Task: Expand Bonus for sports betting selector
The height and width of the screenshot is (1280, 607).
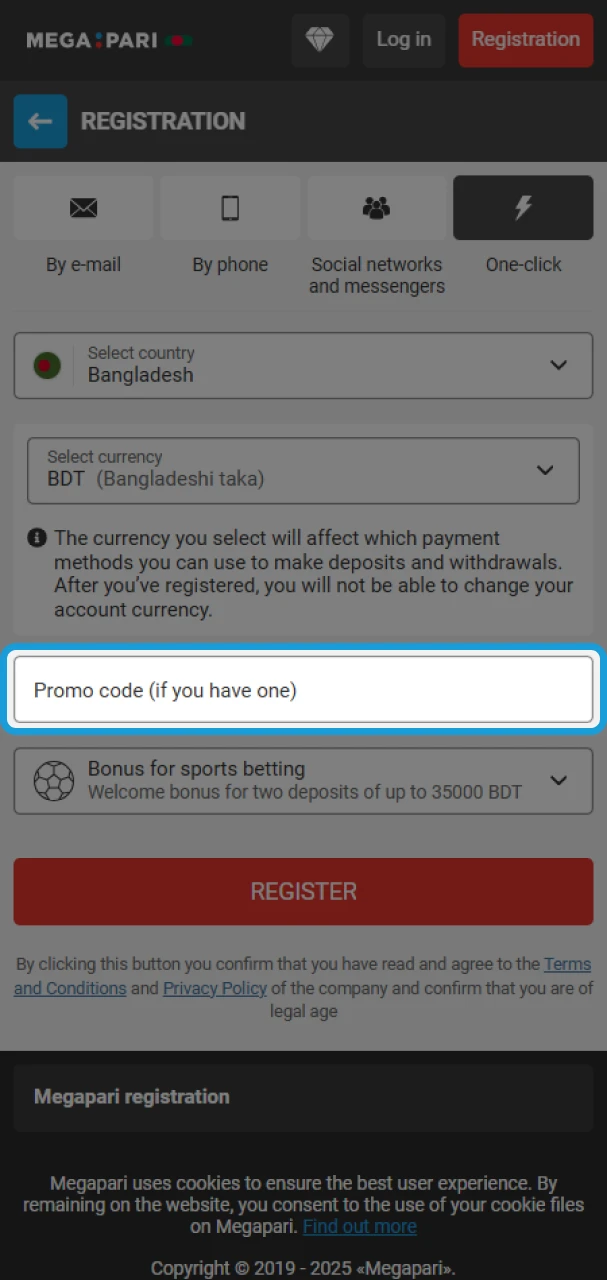Action: (x=303, y=780)
